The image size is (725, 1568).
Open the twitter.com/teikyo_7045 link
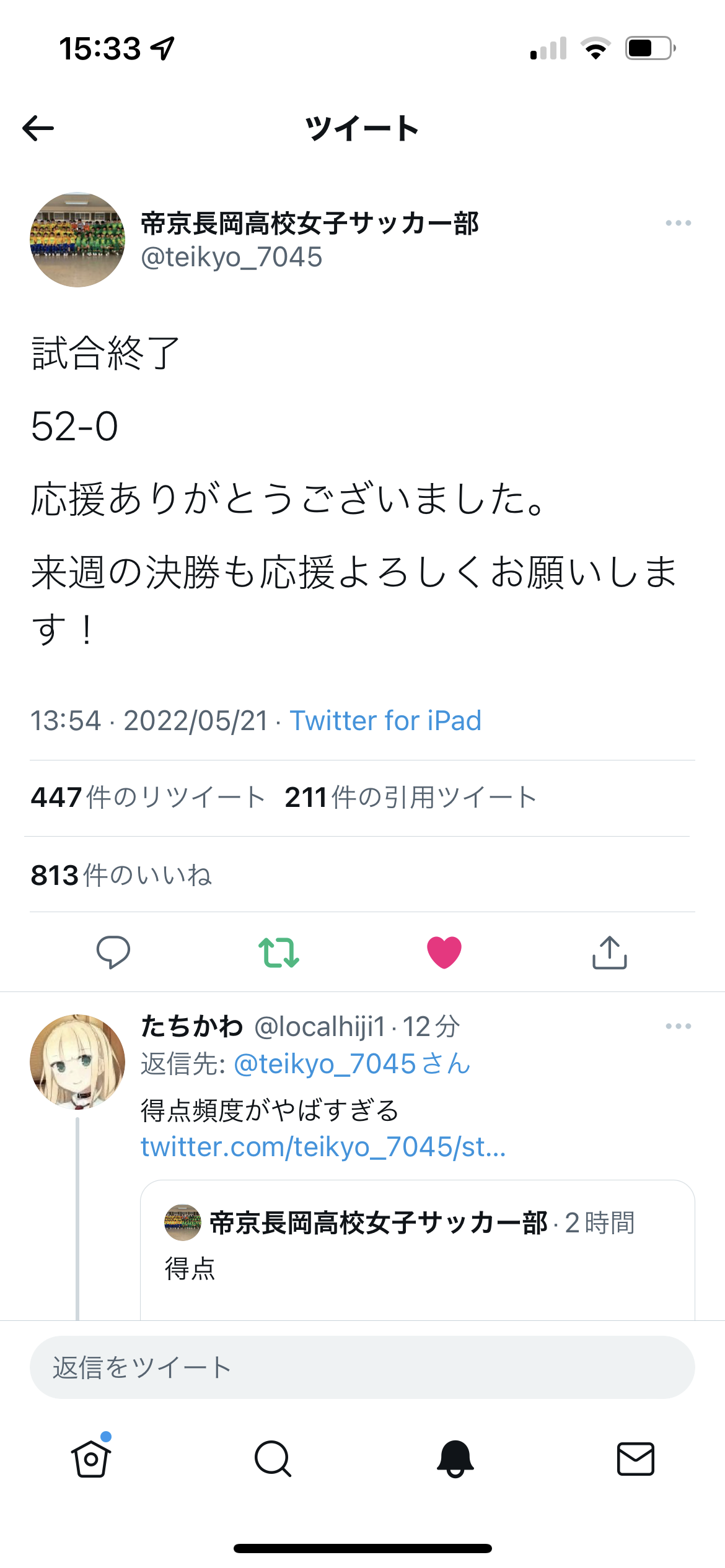[323, 1147]
